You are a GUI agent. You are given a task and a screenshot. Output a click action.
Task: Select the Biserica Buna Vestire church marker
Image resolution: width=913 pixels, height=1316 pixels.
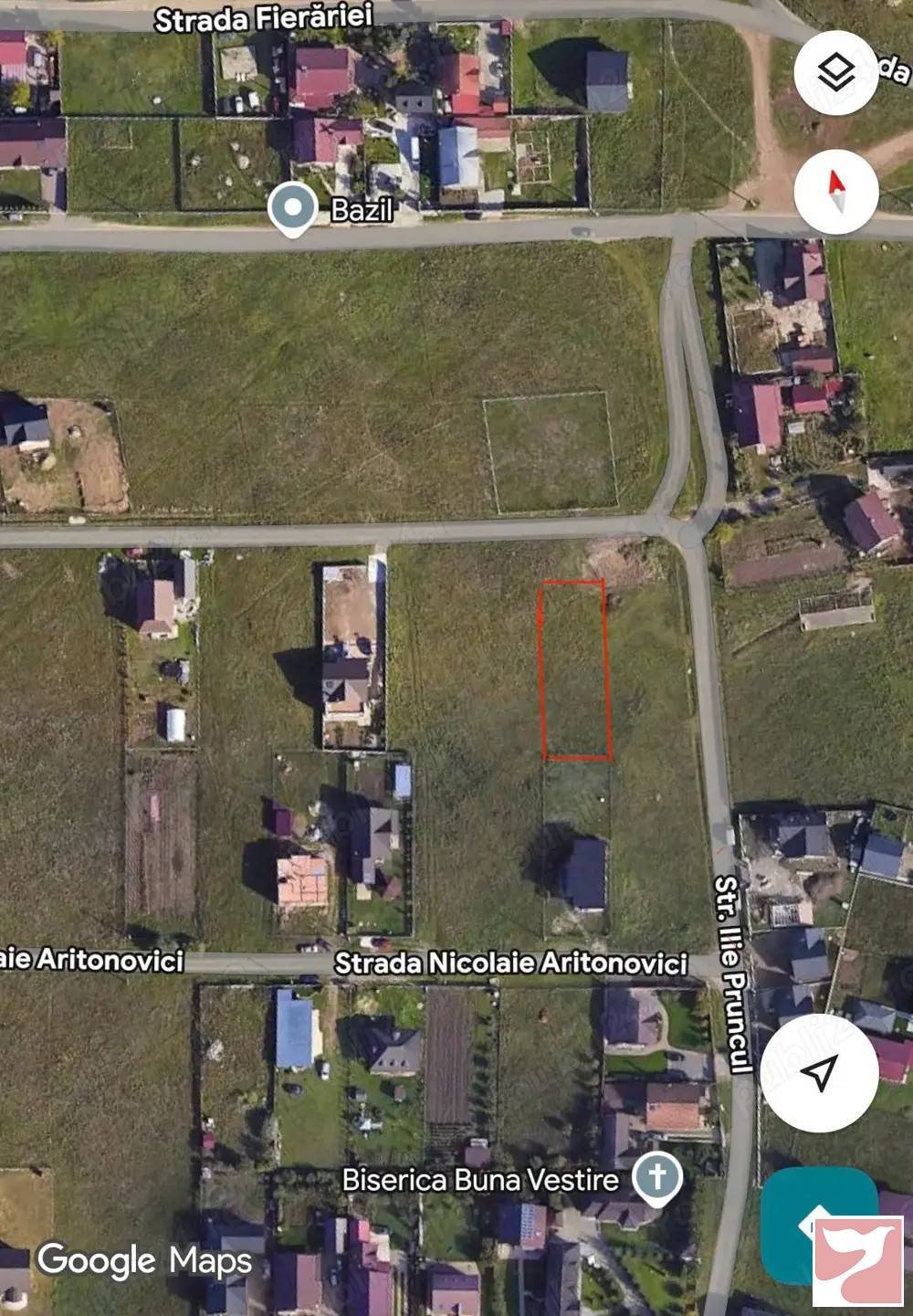657,1175
